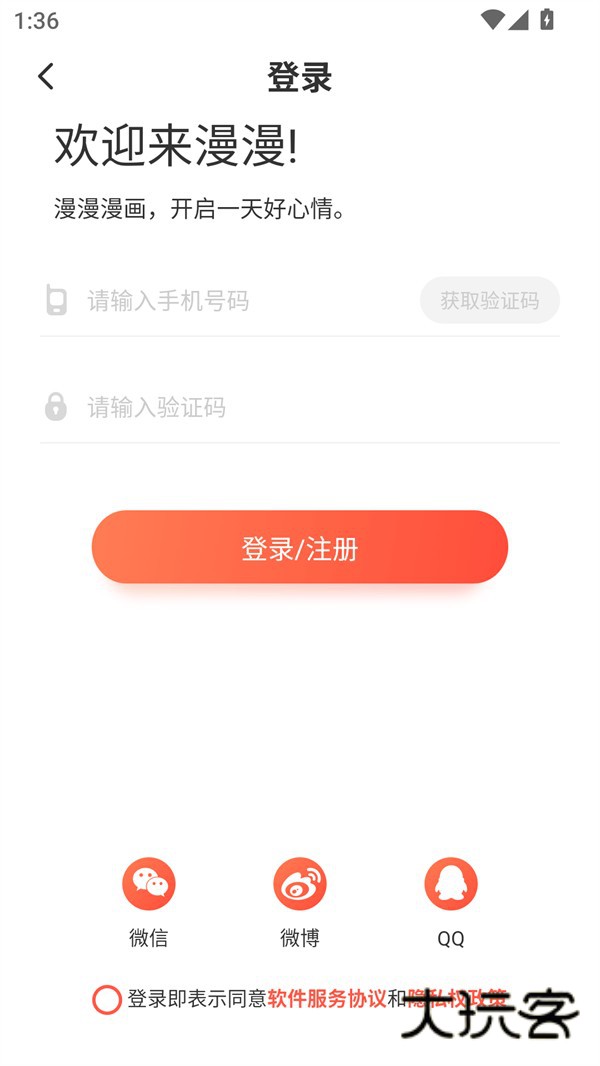Go back using the top arrow

pos(45,77)
